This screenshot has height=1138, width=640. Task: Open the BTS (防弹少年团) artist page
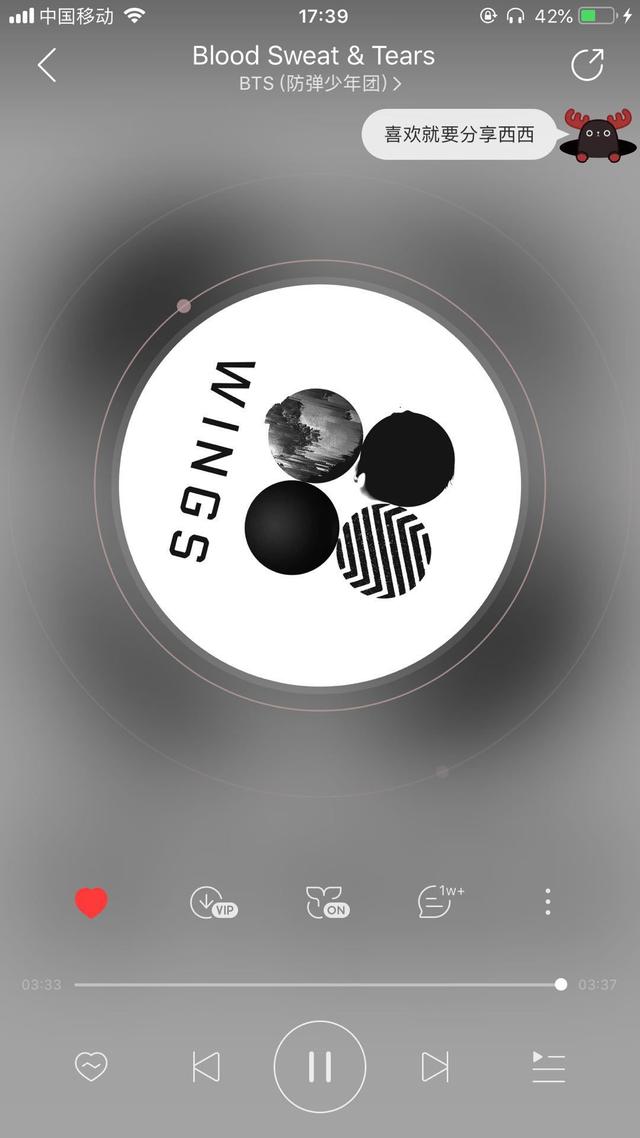320,83
